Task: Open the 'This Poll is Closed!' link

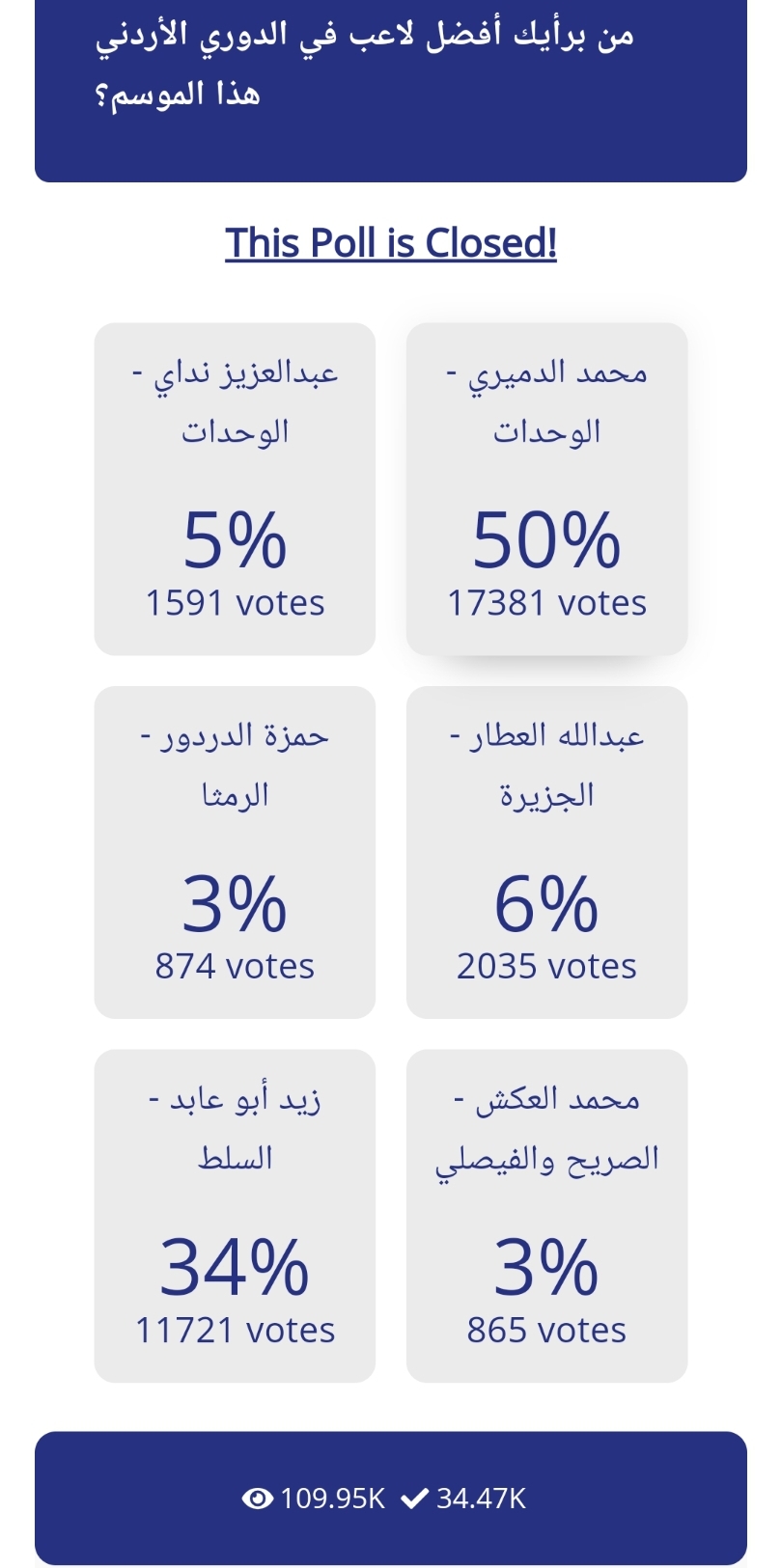Action: [x=391, y=243]
